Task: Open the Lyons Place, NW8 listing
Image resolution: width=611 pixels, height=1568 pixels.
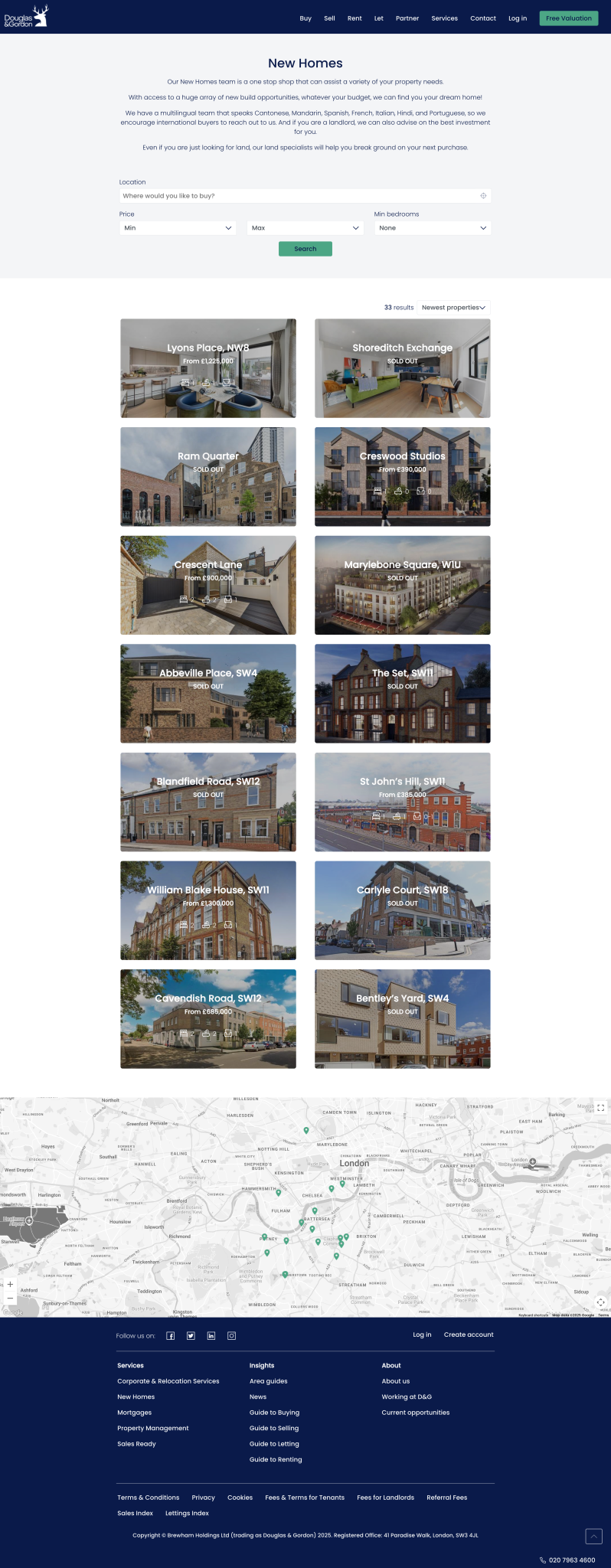Action: [208, 368]
